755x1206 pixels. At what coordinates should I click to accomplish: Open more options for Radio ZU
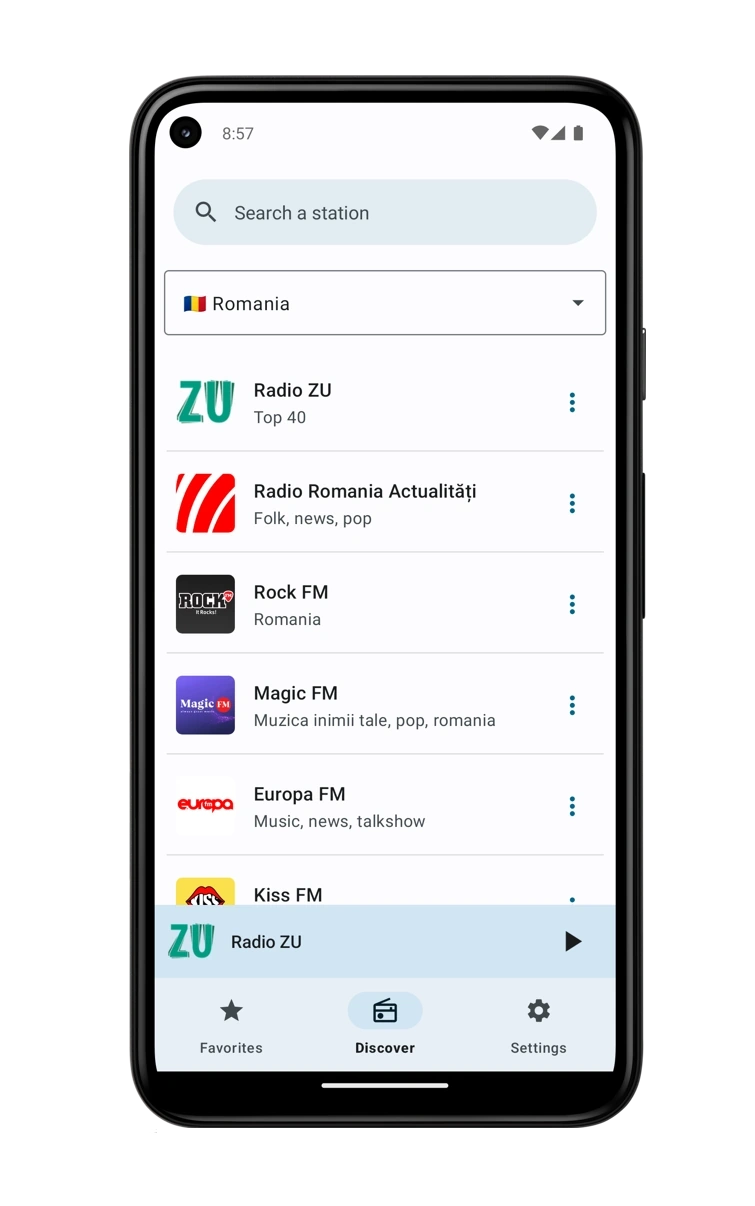572,402
